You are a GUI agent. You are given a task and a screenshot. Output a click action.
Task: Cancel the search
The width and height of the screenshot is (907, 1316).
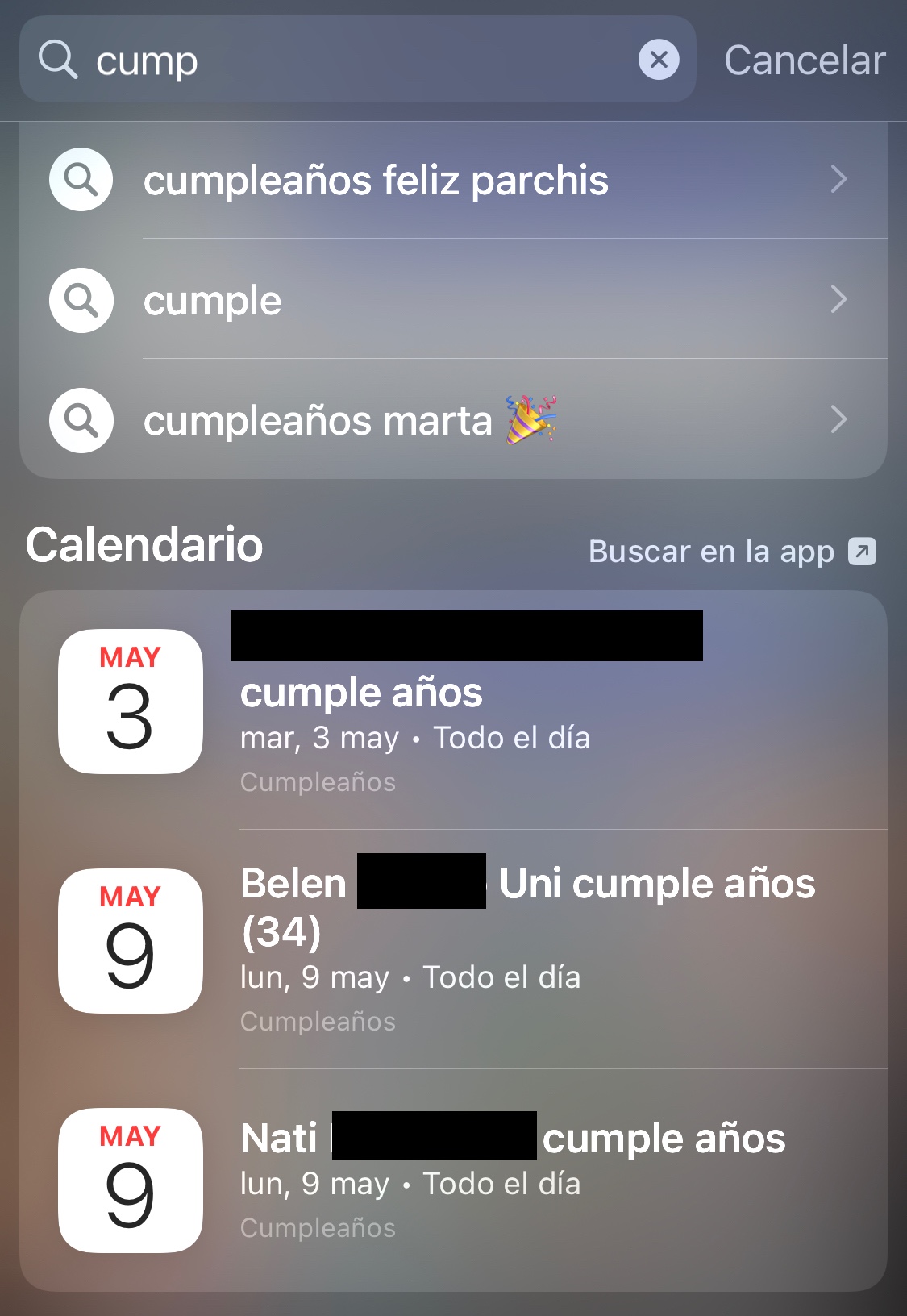804,60
